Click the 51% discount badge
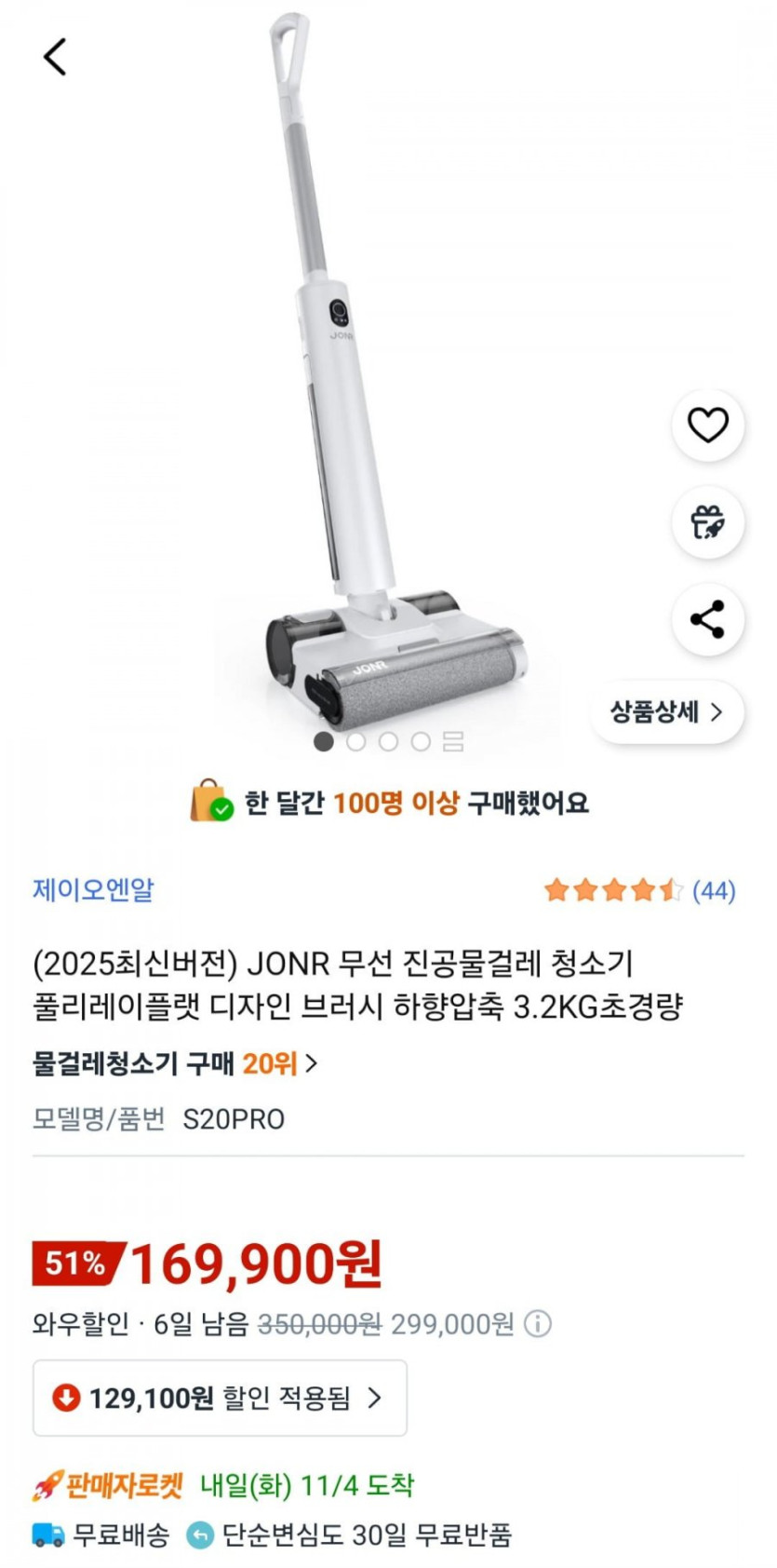 [x=73, y=1263]
